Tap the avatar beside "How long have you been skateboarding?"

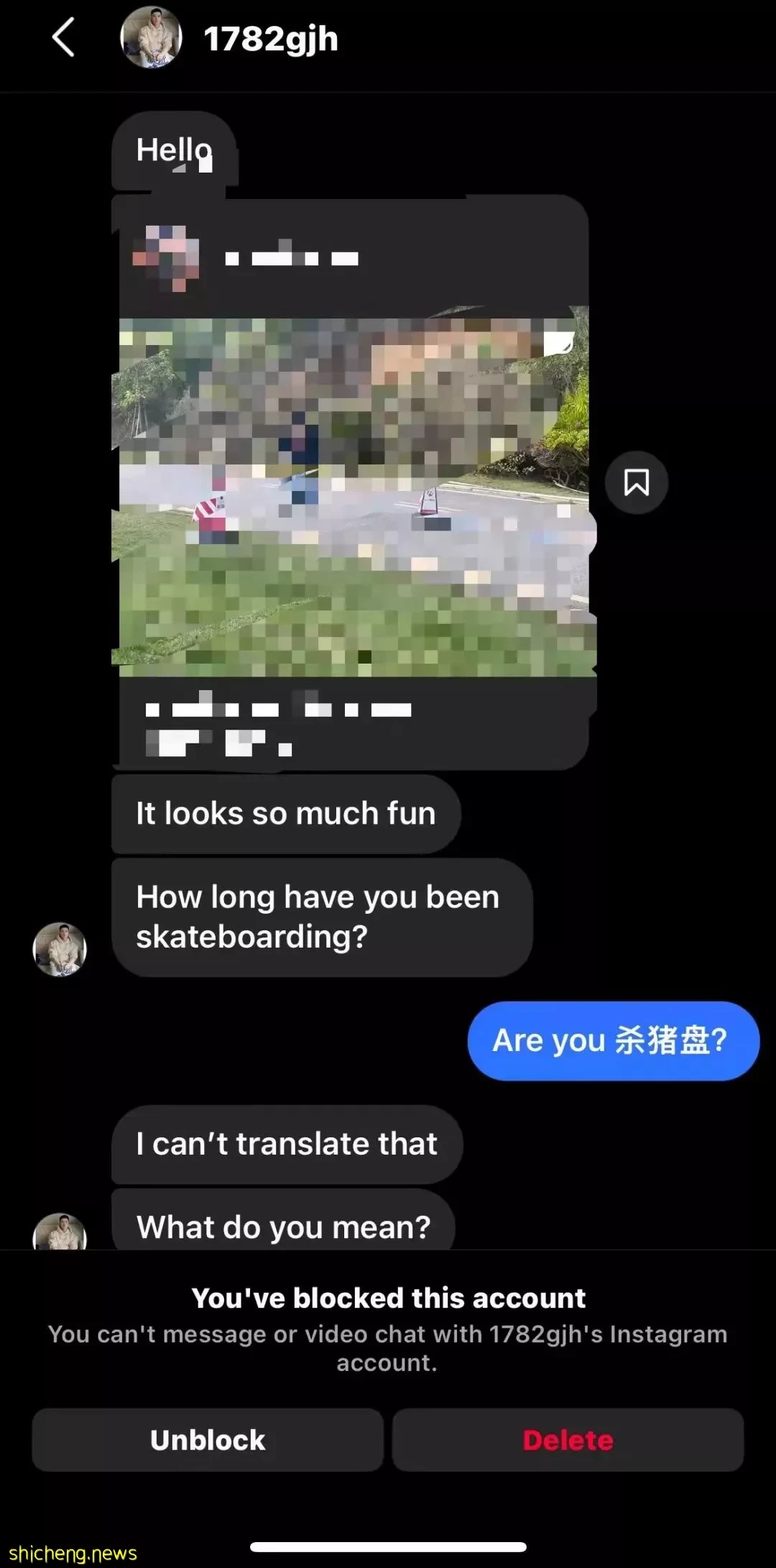[x=60, y=949]
